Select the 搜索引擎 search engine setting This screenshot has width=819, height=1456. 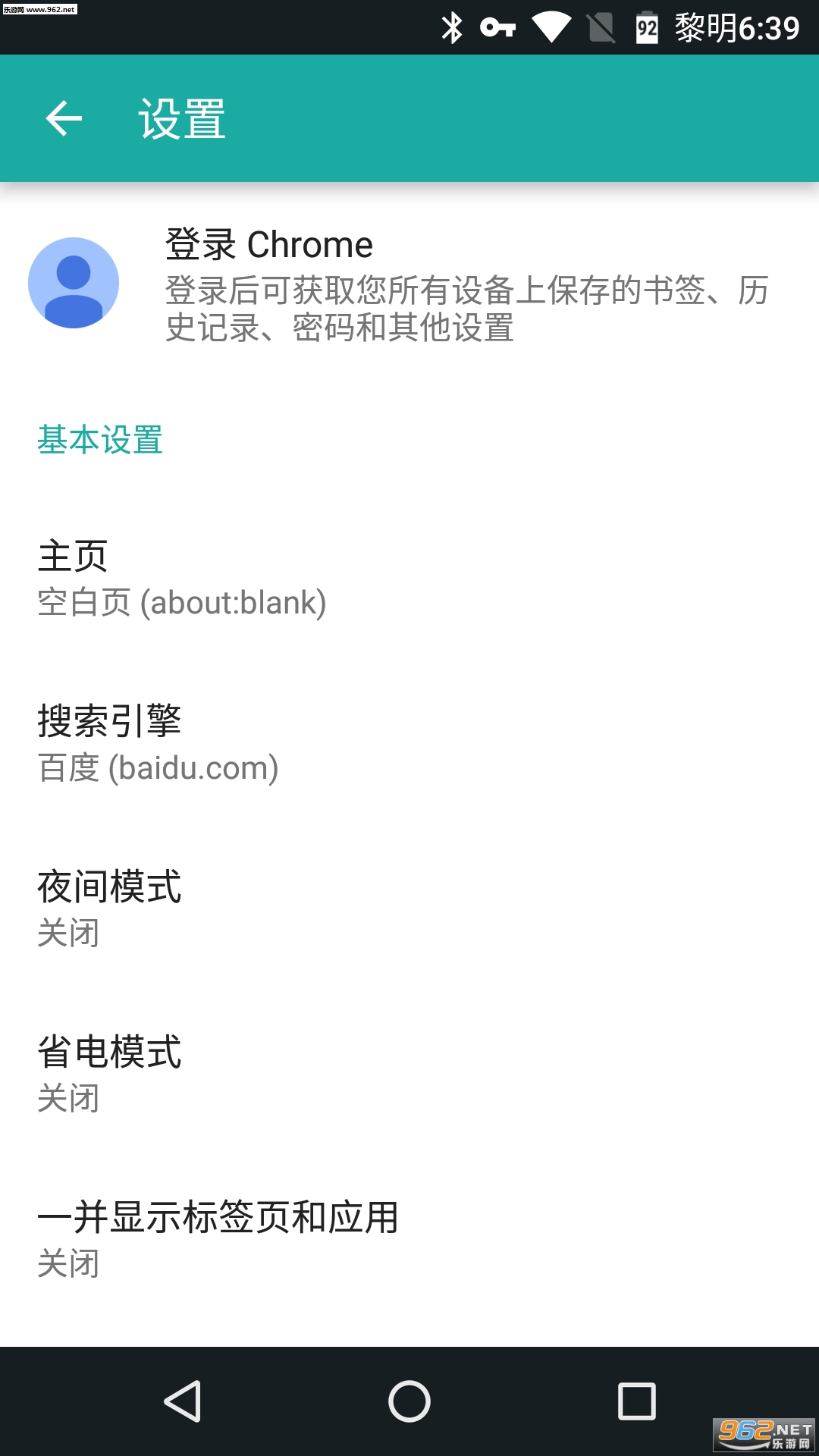point(409,744)
